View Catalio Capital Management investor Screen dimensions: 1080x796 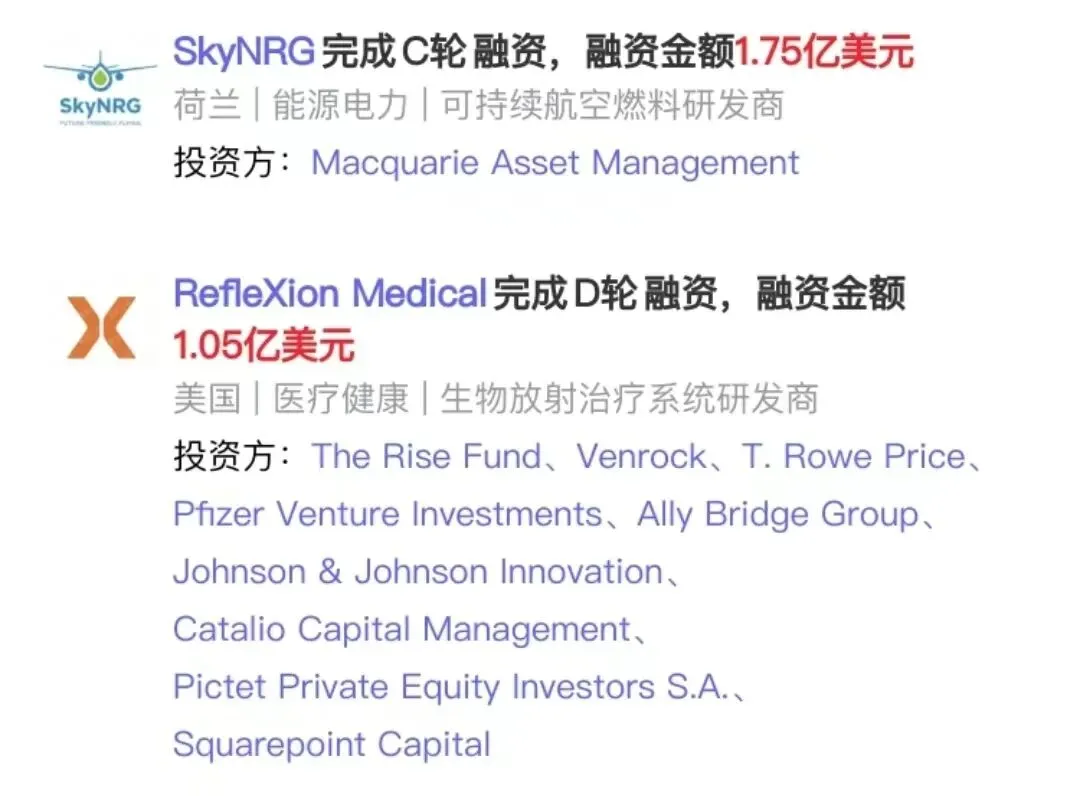click(401, 630)
